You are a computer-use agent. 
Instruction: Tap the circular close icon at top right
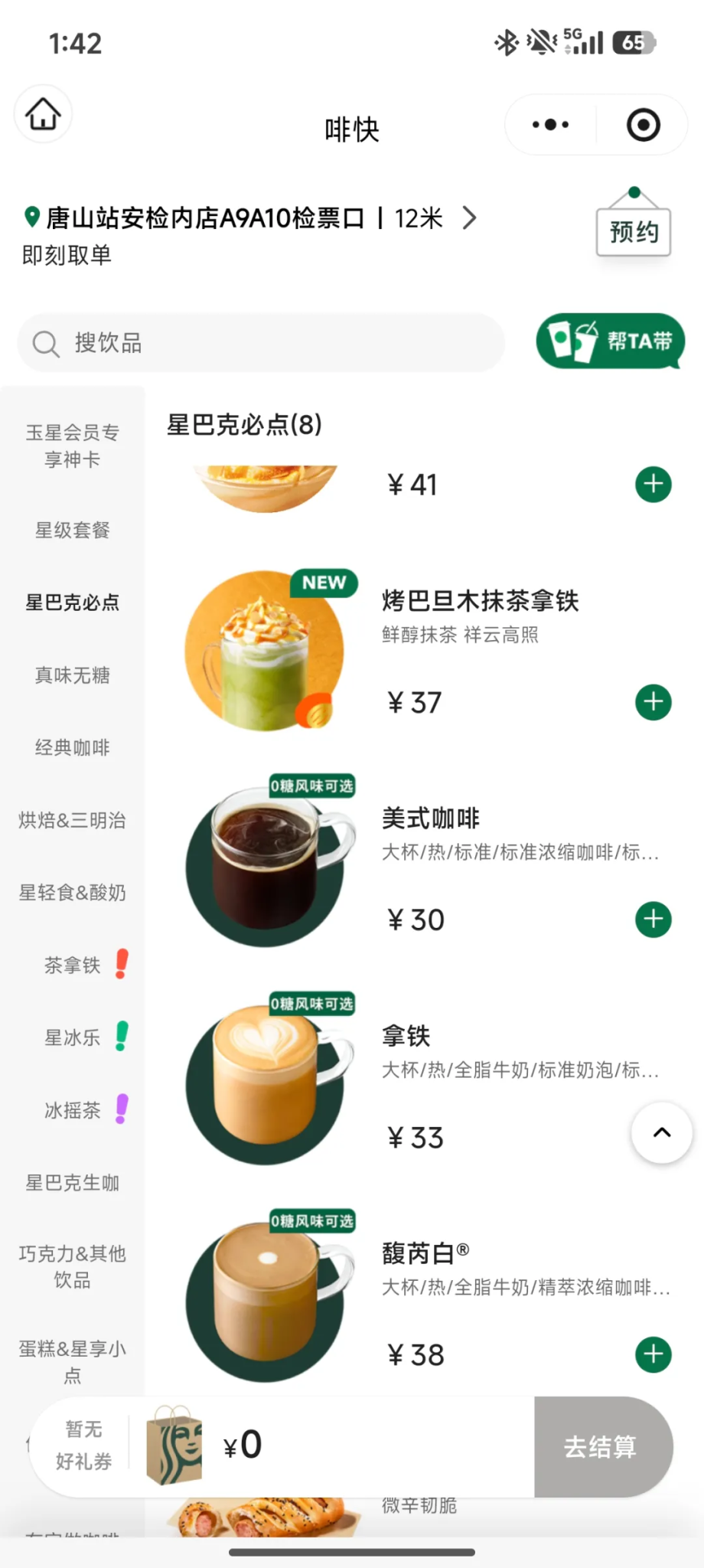(x=642, y=124)
